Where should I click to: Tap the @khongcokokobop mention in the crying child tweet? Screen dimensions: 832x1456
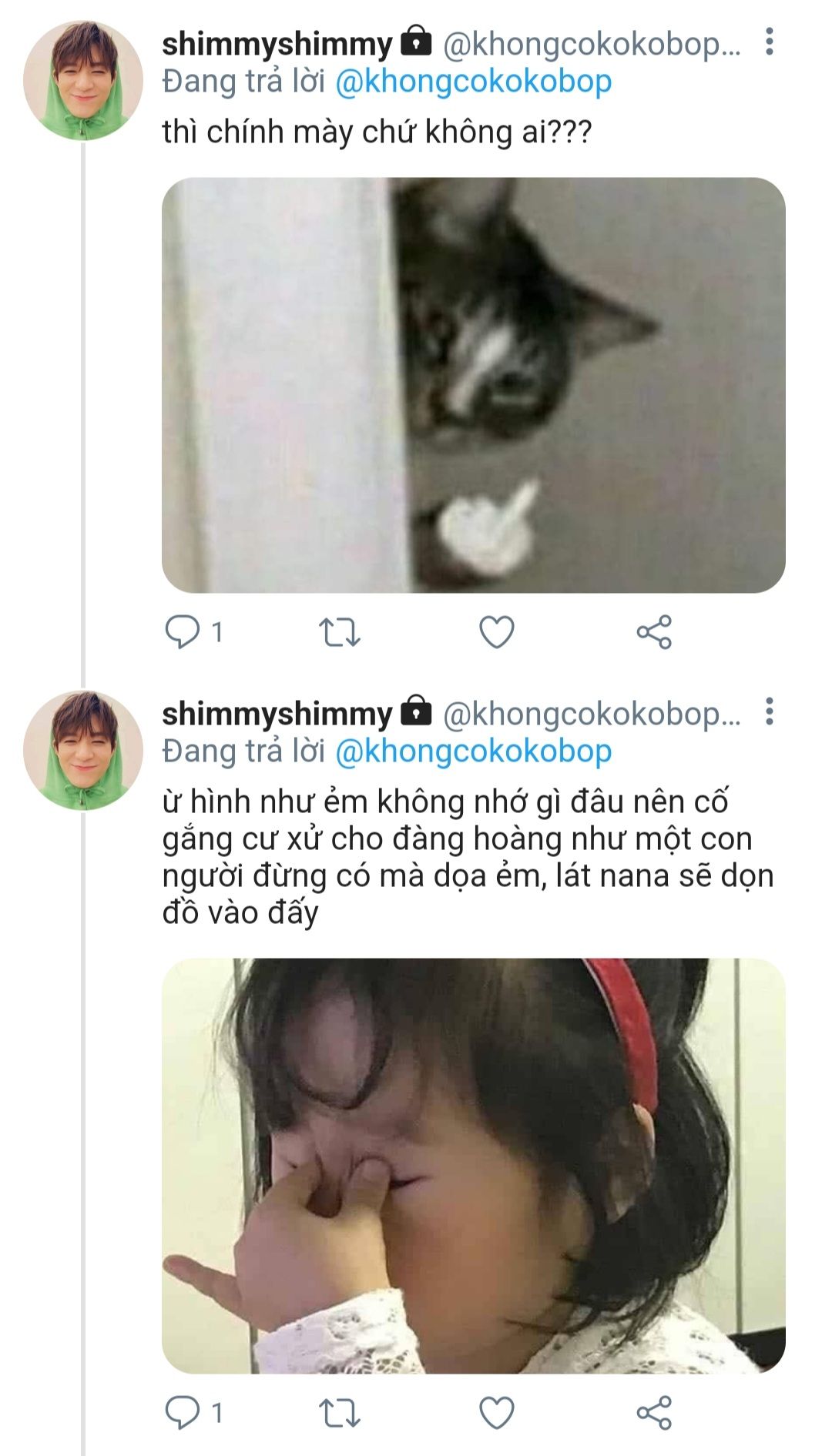click(x=473, y=751)
